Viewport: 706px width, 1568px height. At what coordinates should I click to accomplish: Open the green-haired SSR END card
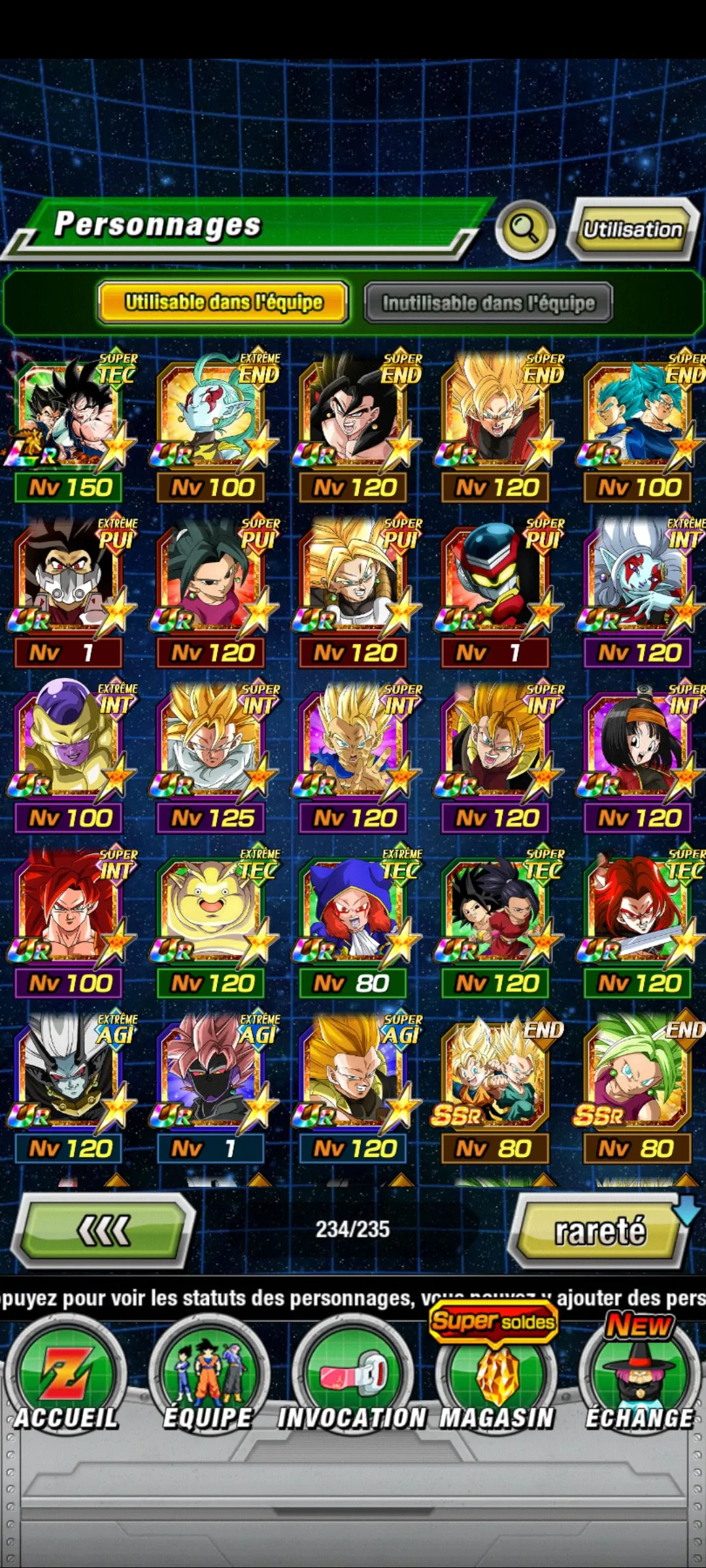click(x=637, y=1079)
